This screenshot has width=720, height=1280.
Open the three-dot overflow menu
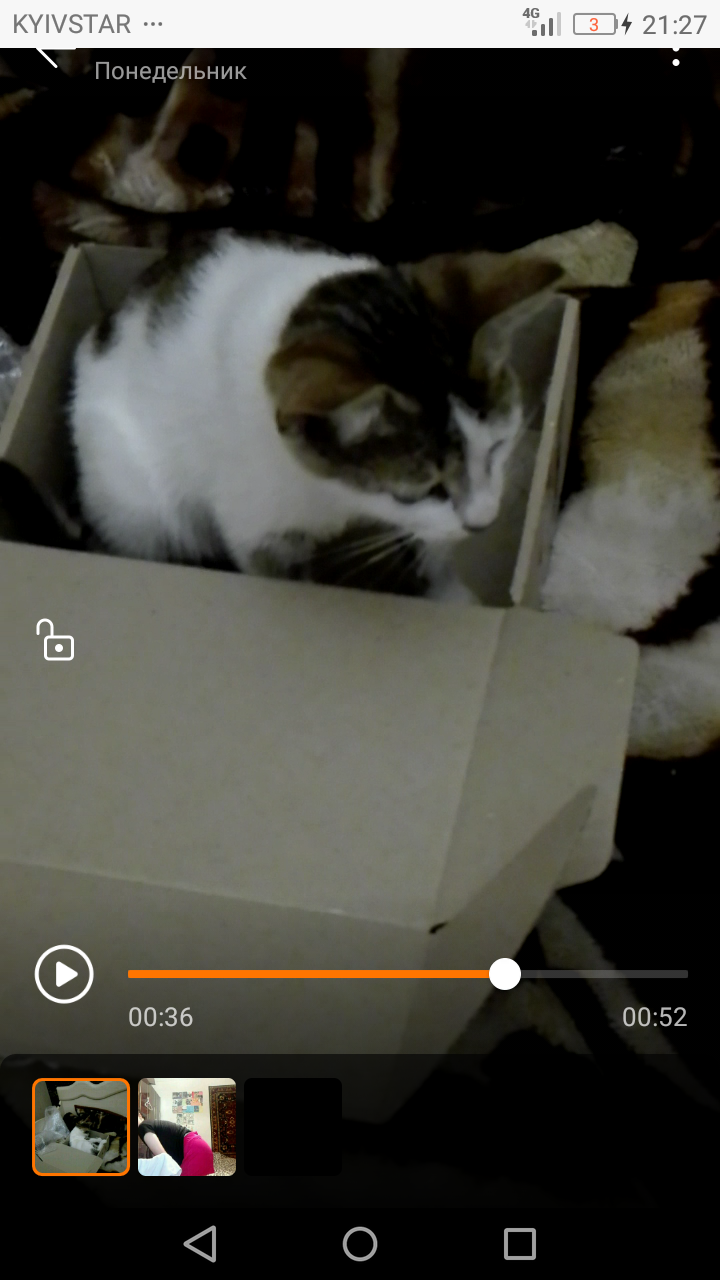click(x=676, y=54)
